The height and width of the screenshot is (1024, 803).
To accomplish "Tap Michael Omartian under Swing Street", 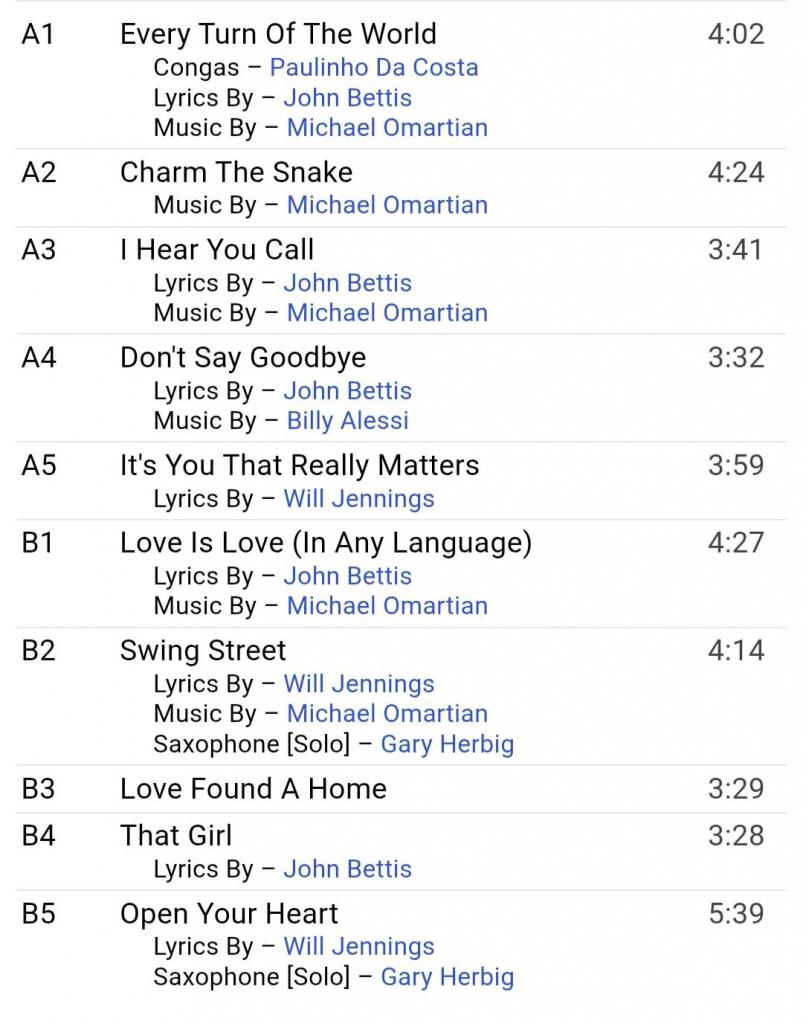I will tap(387, 714).
